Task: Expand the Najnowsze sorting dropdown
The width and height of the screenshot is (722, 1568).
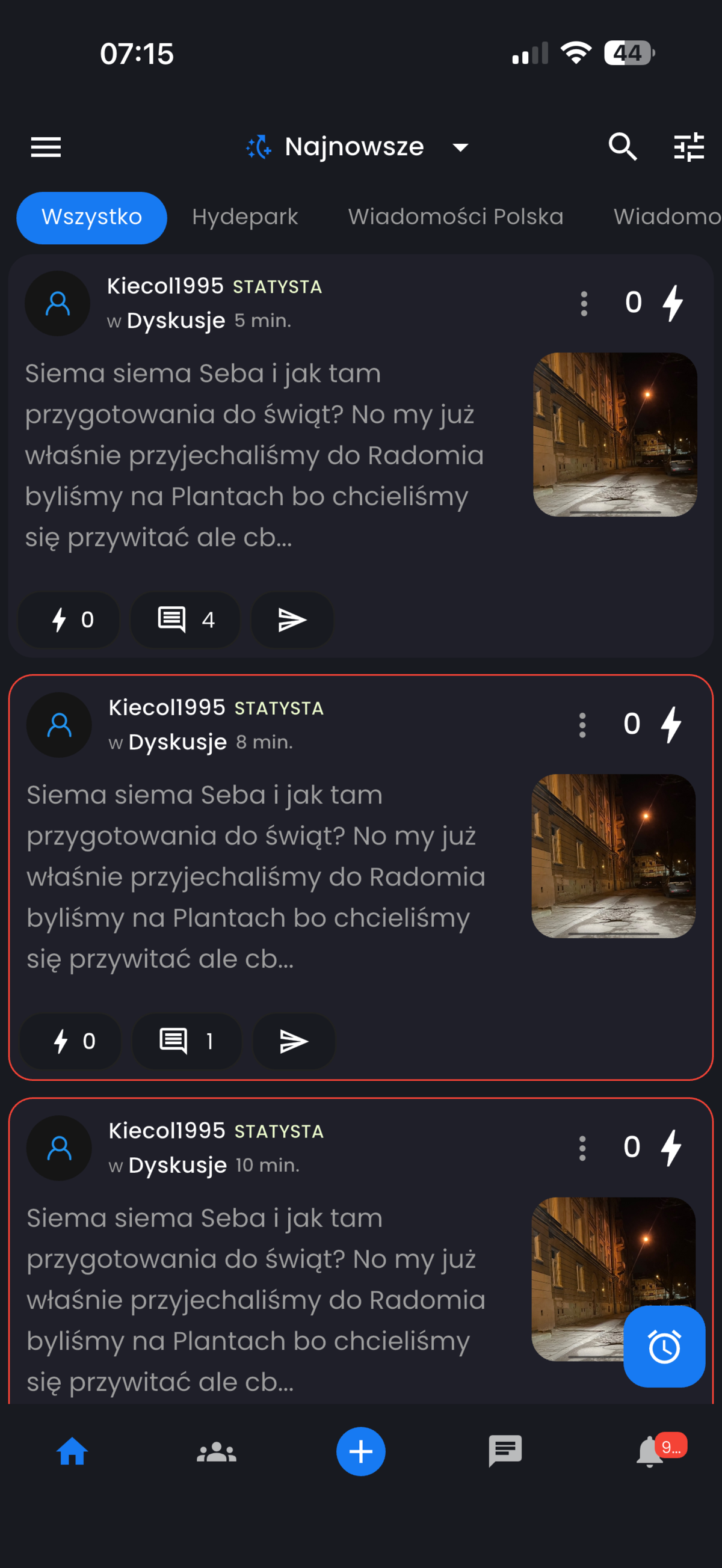Action: pyautogui.click(x=460, y=147)
